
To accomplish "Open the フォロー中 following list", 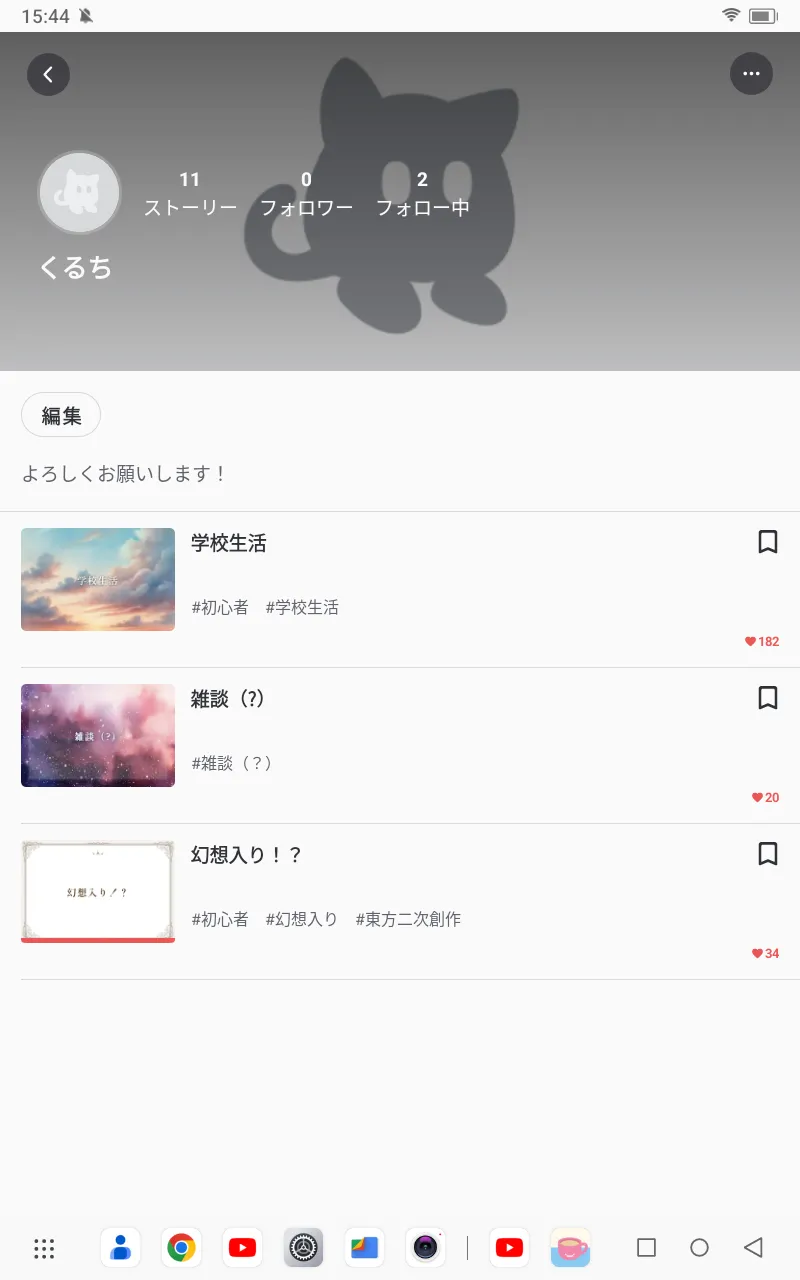I will (422, 194).
